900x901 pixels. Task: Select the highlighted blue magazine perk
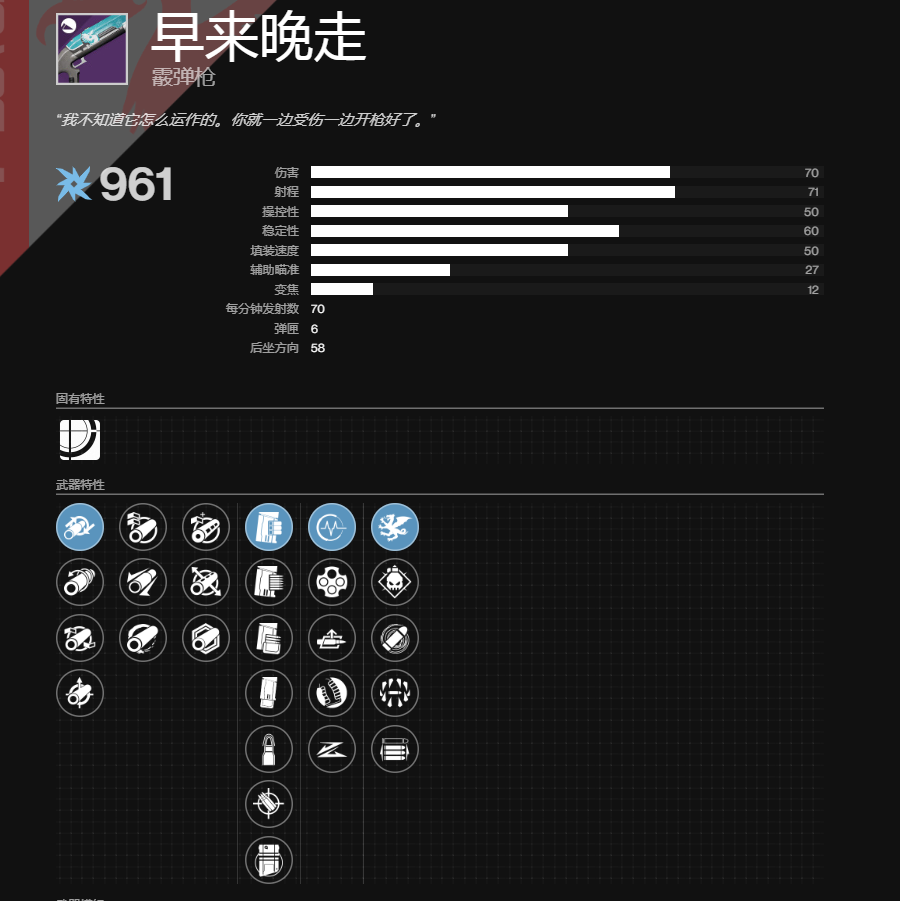(x=269, y=527)
